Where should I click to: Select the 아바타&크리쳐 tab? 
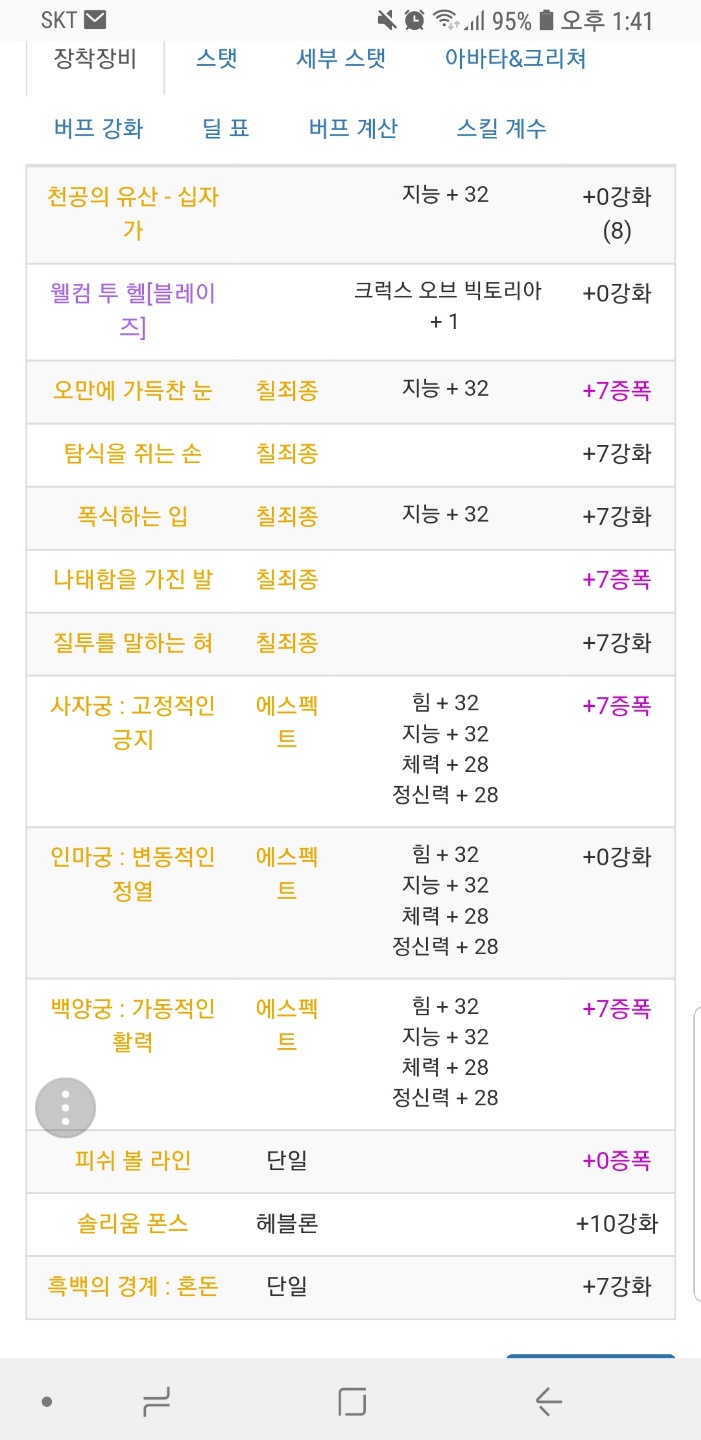pyautogui.click(x=515, y=58)
